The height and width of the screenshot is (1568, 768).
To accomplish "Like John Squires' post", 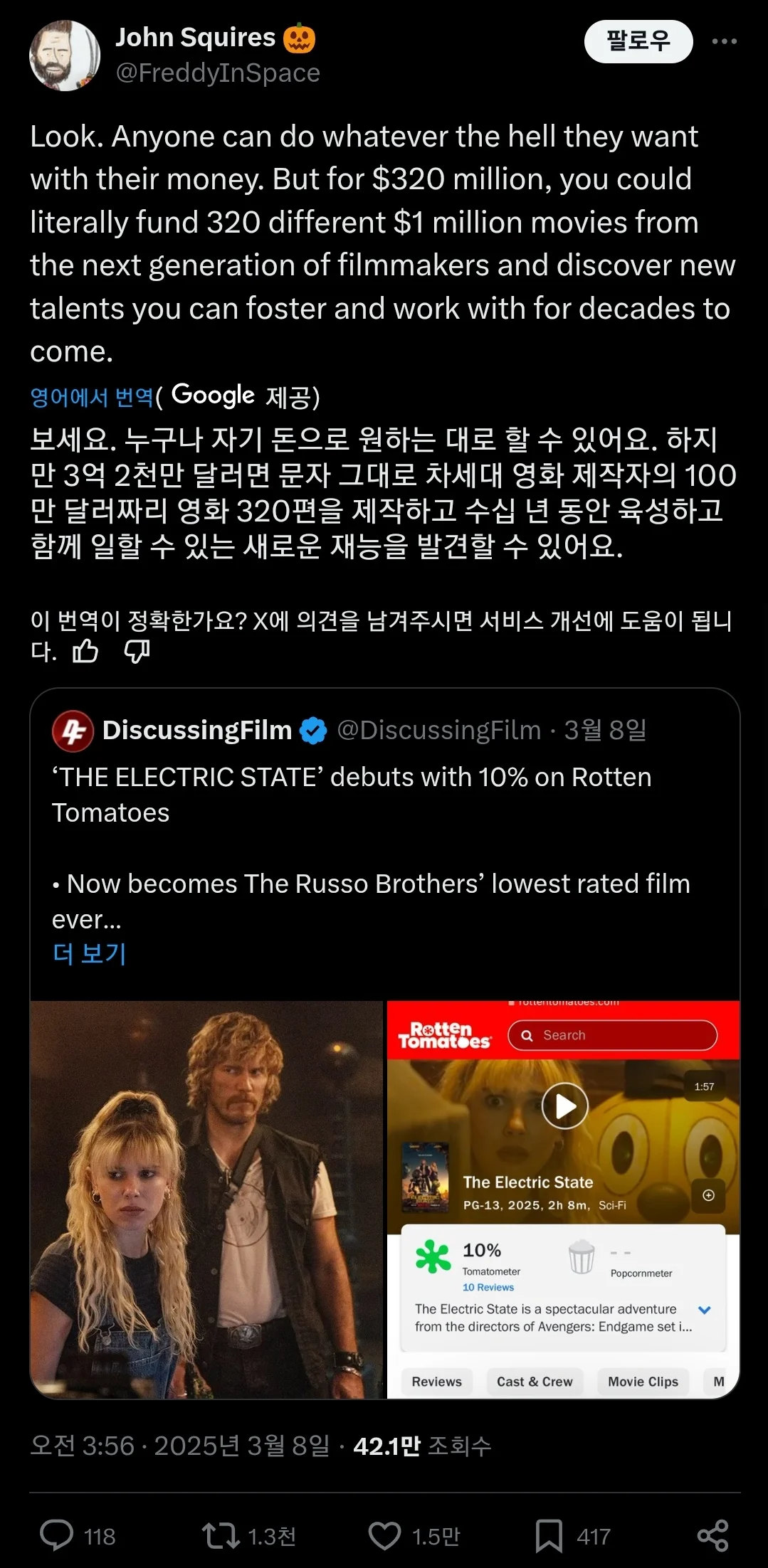I will (x=384, y=1535).
